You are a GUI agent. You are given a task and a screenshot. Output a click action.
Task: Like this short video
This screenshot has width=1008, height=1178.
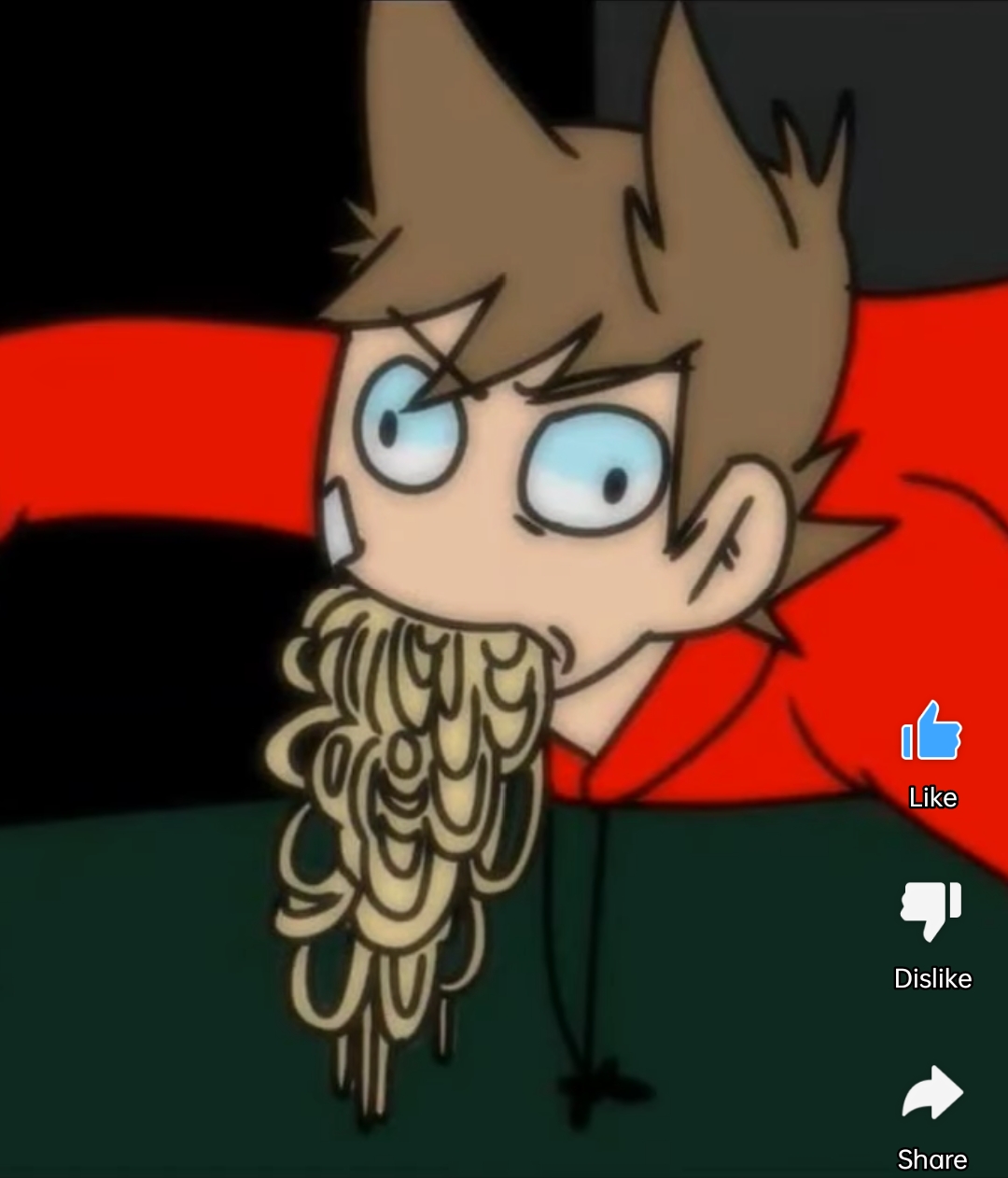coord(931,733)
